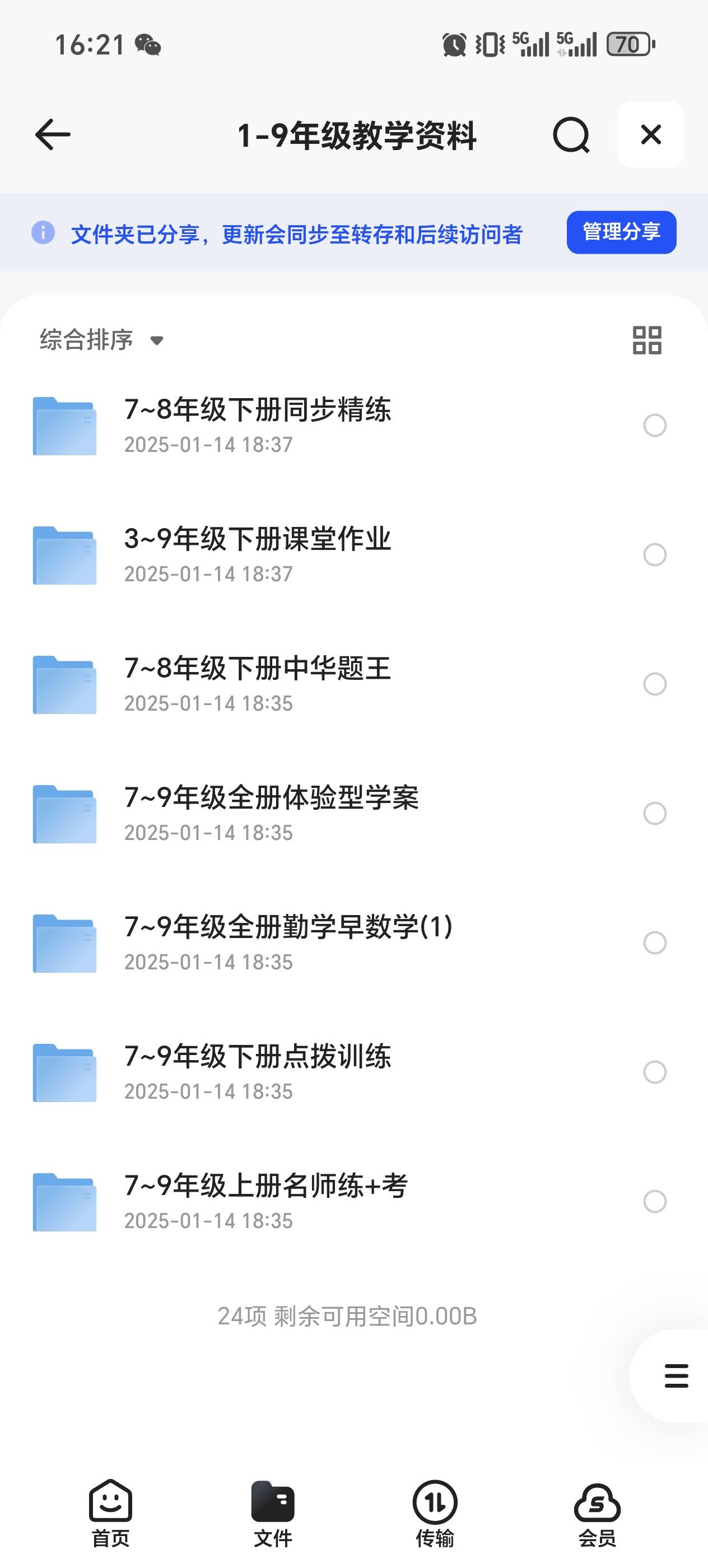Viewport: 708px width, 1568px height.
Task: Select the checkbox for 3~9年级下册课堂作业
Action: [x=655, y=554]
